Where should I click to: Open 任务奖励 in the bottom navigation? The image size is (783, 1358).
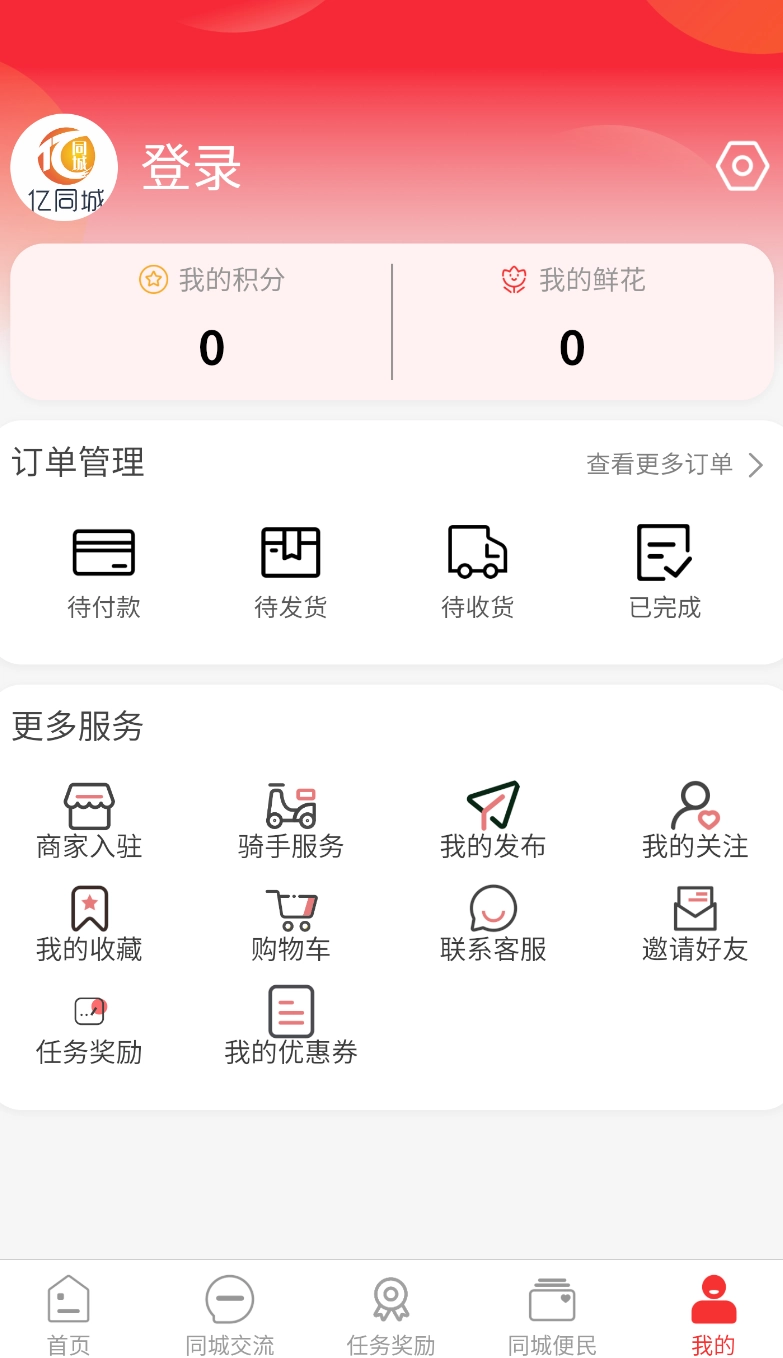coord(391,1314)
